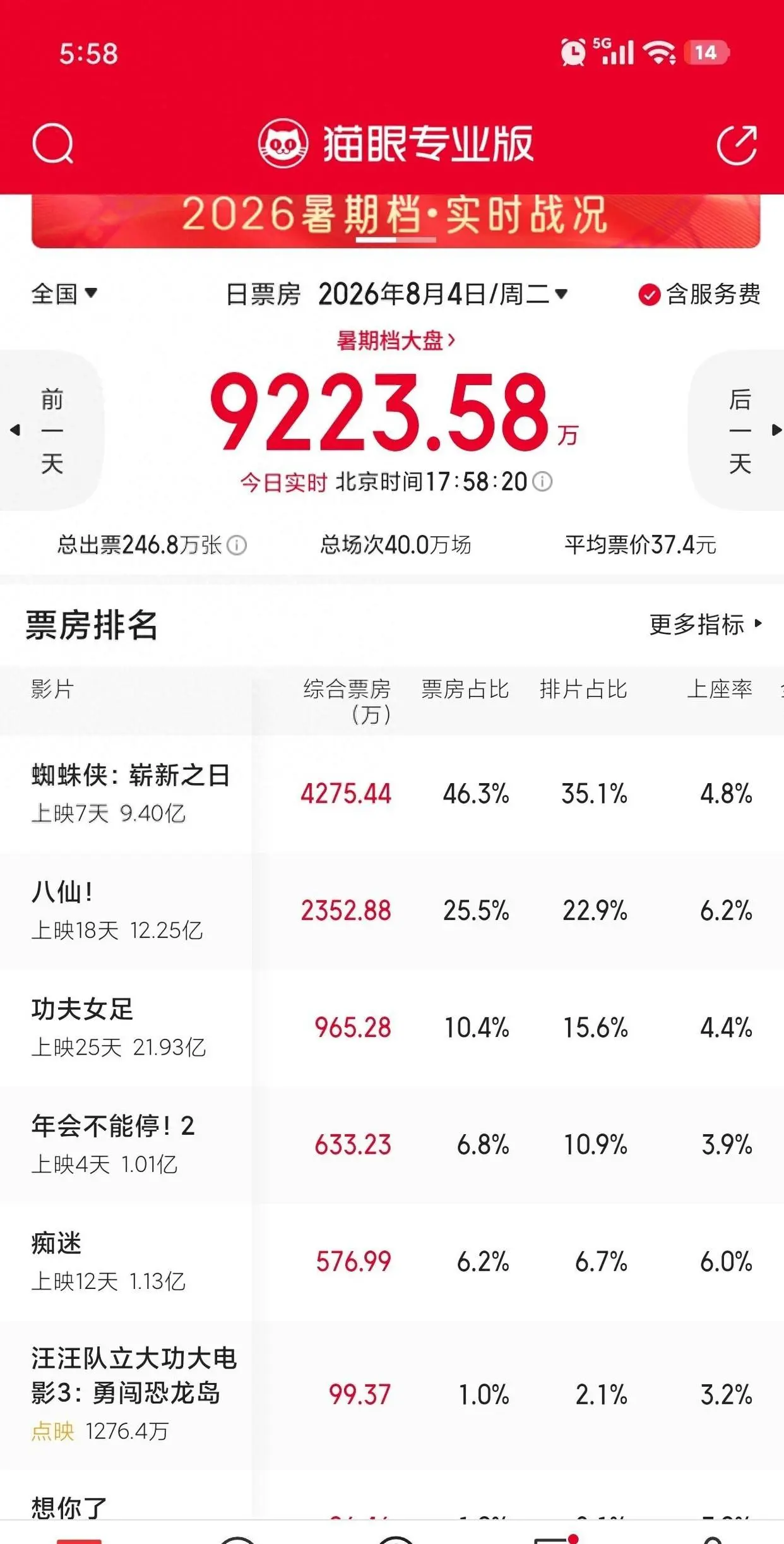Open the film 功夫女足

coord(83,1009)
